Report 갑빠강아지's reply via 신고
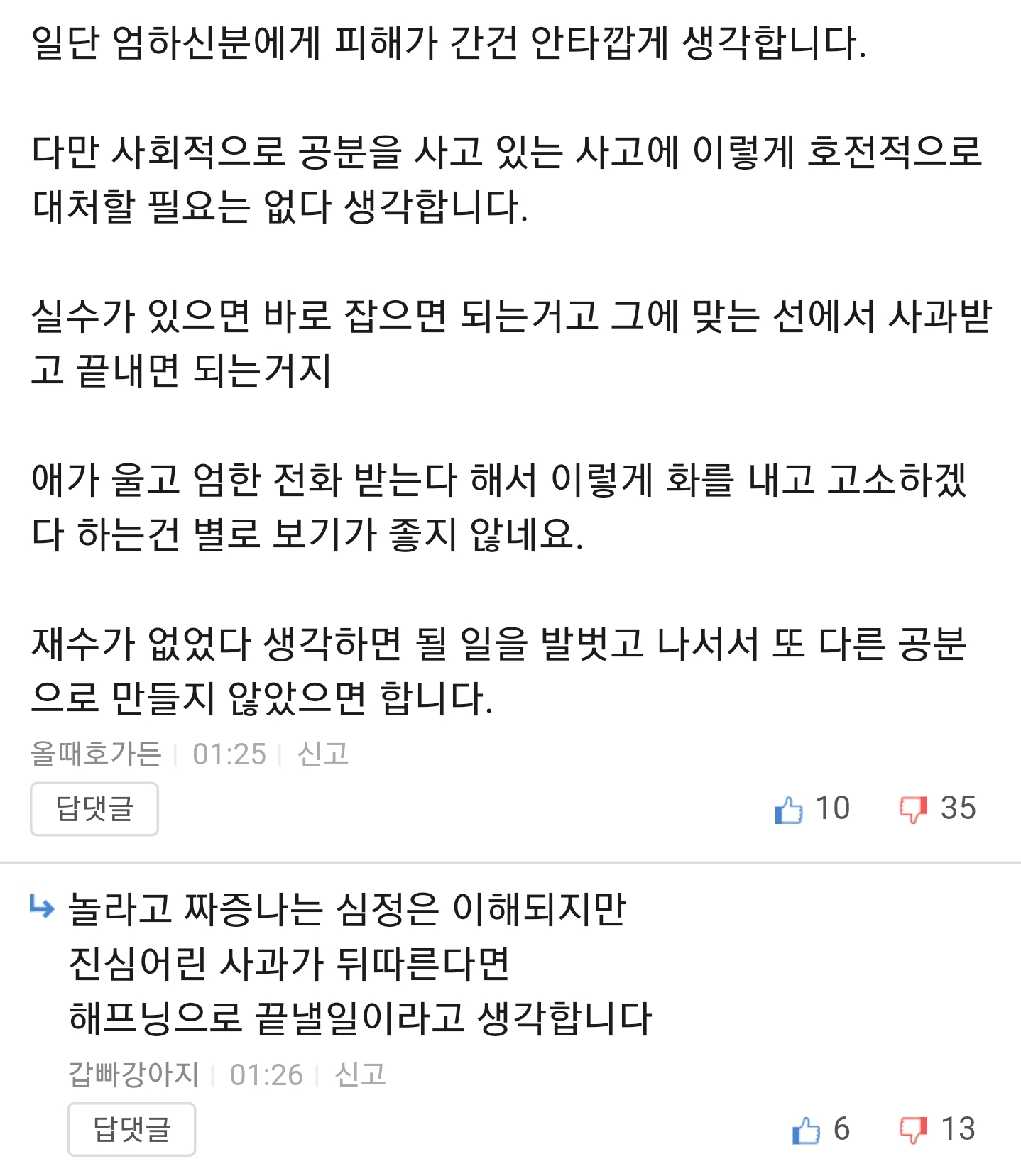This screenshot has height=1176, width=1021. pyautogui.click(x=360, y=1075)
